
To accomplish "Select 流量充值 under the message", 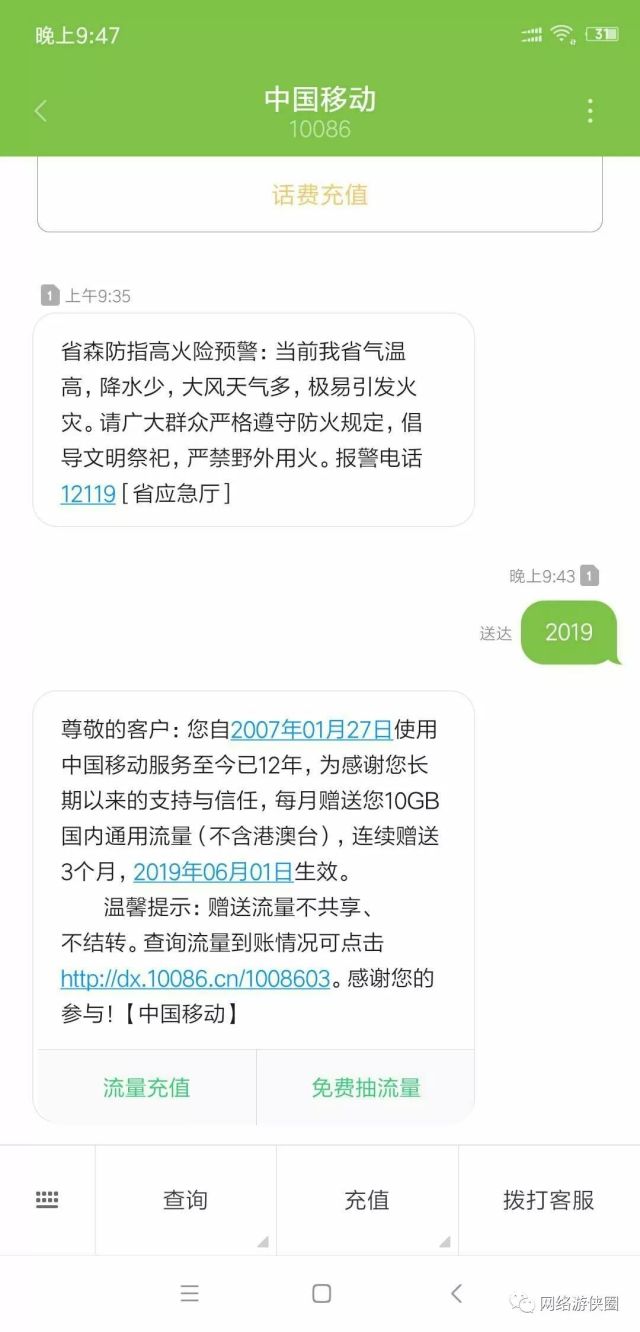I will point(146,1087).
